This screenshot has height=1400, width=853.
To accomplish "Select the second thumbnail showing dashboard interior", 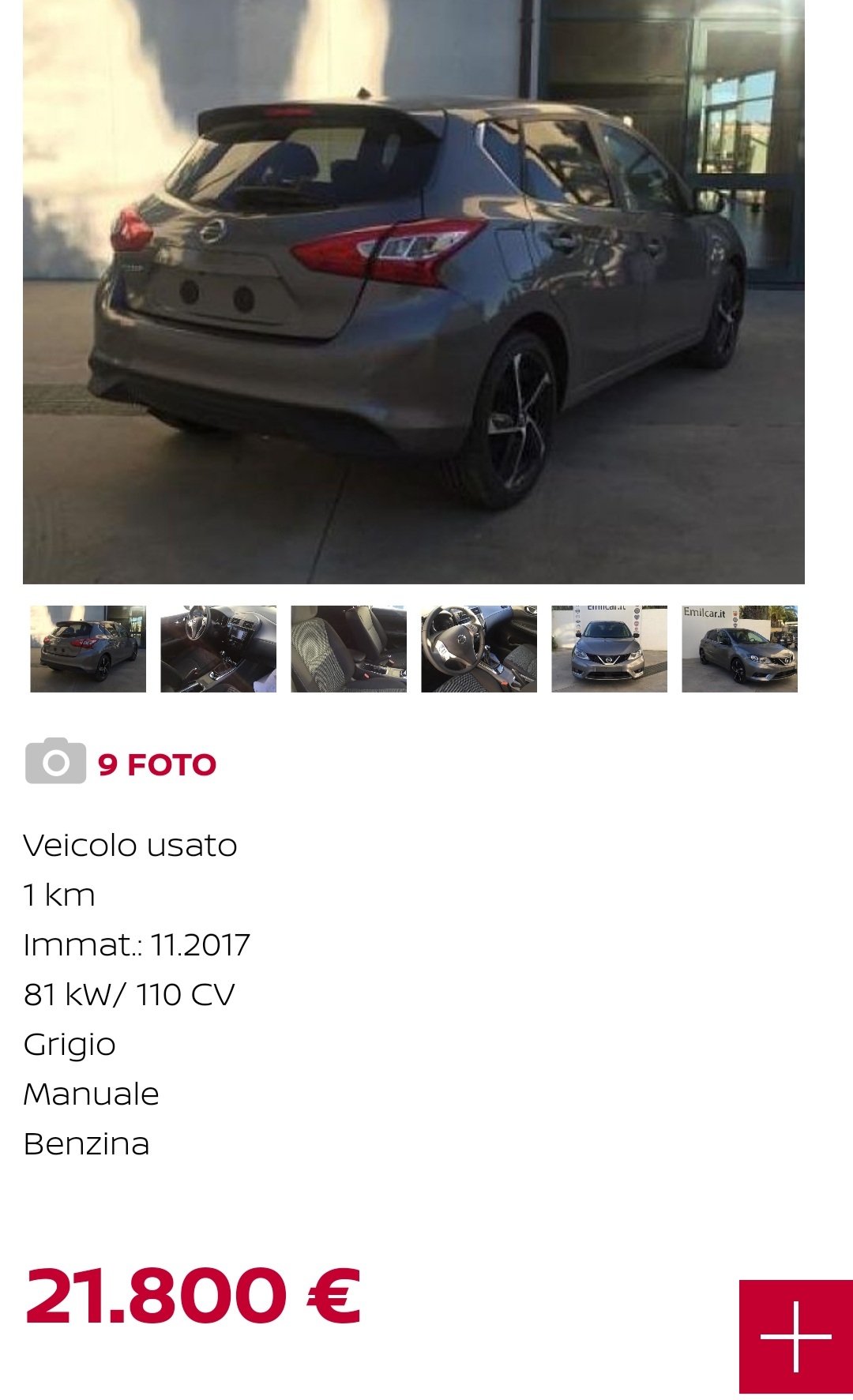I will [x=218, y=649].
